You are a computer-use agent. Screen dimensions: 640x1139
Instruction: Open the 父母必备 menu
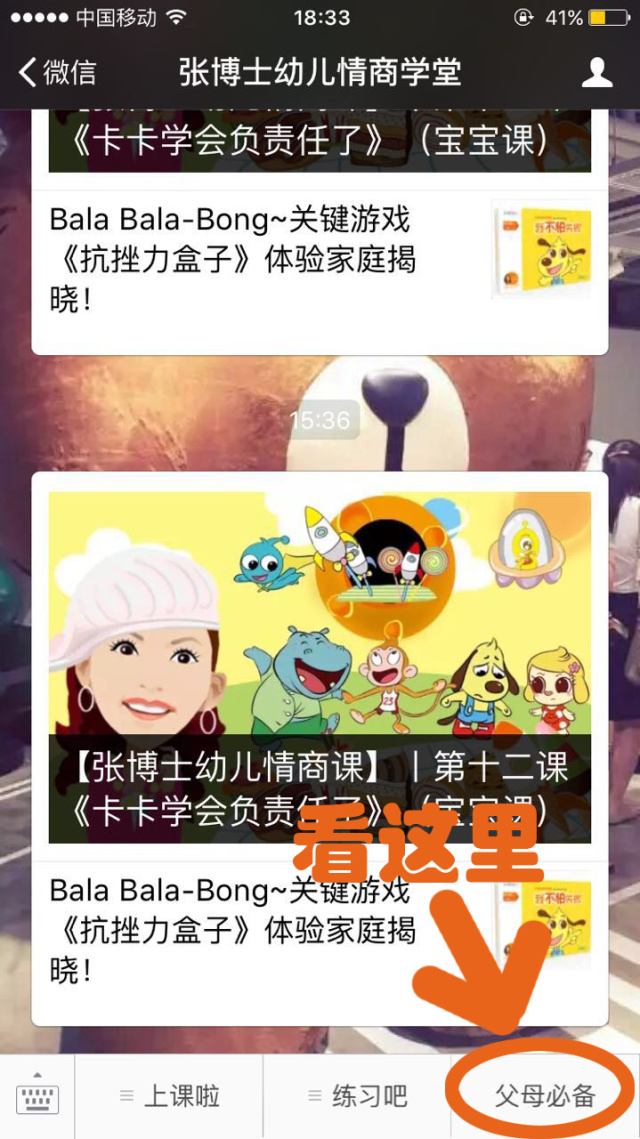pyautogui.click(x=545, y=1096)
